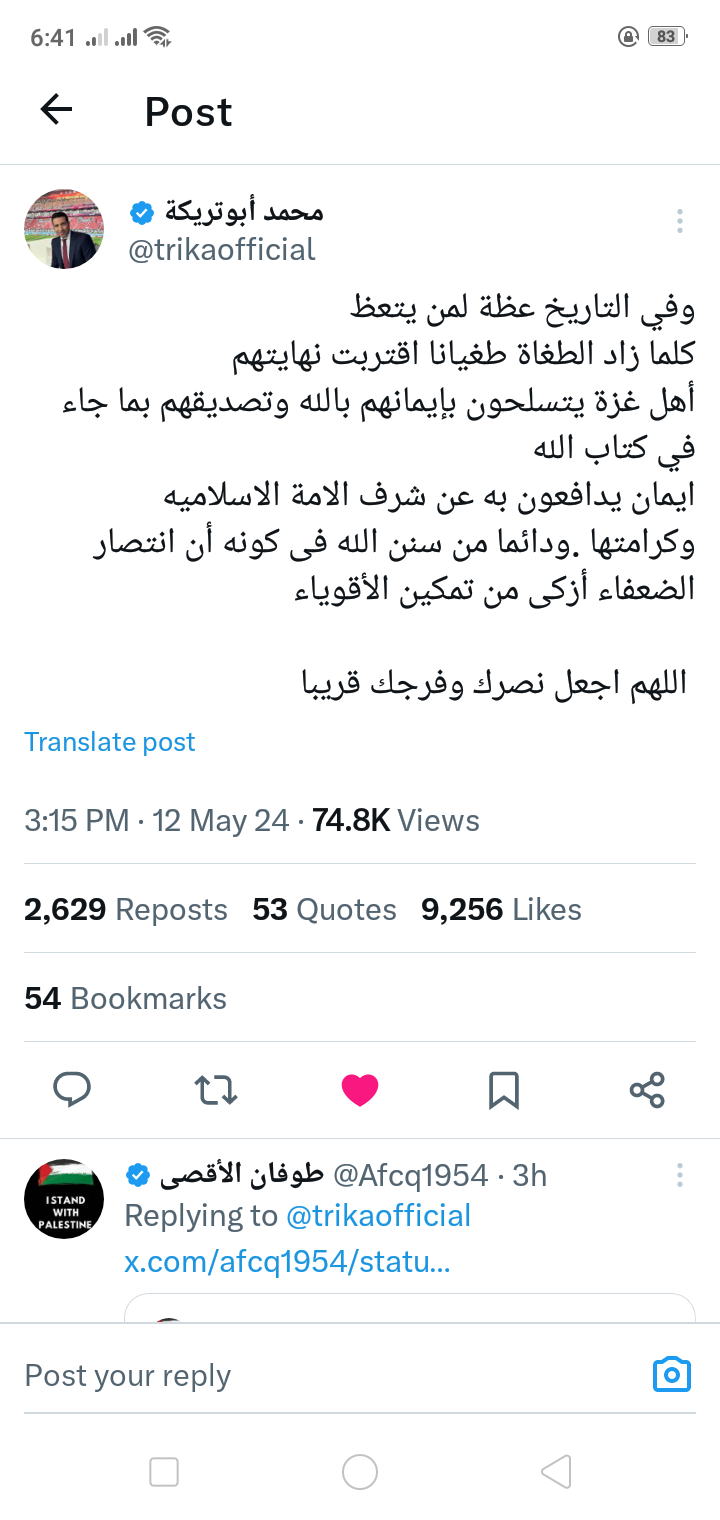Screen dimensions: 720x1520
Task: Unlike the post with heart icon
Action: pos(360,1089)
